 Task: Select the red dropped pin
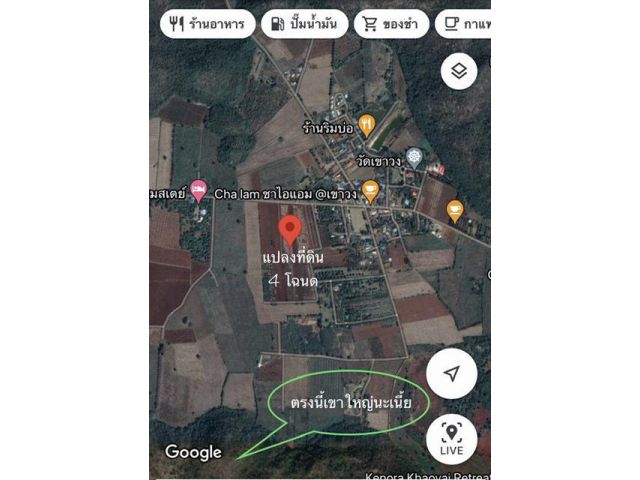(290, 229)
